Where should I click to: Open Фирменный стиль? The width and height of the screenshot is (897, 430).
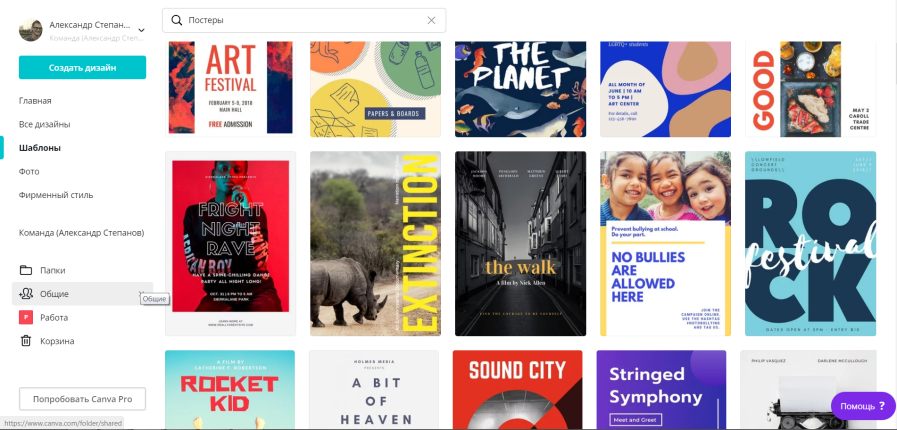tap(56, 195)
